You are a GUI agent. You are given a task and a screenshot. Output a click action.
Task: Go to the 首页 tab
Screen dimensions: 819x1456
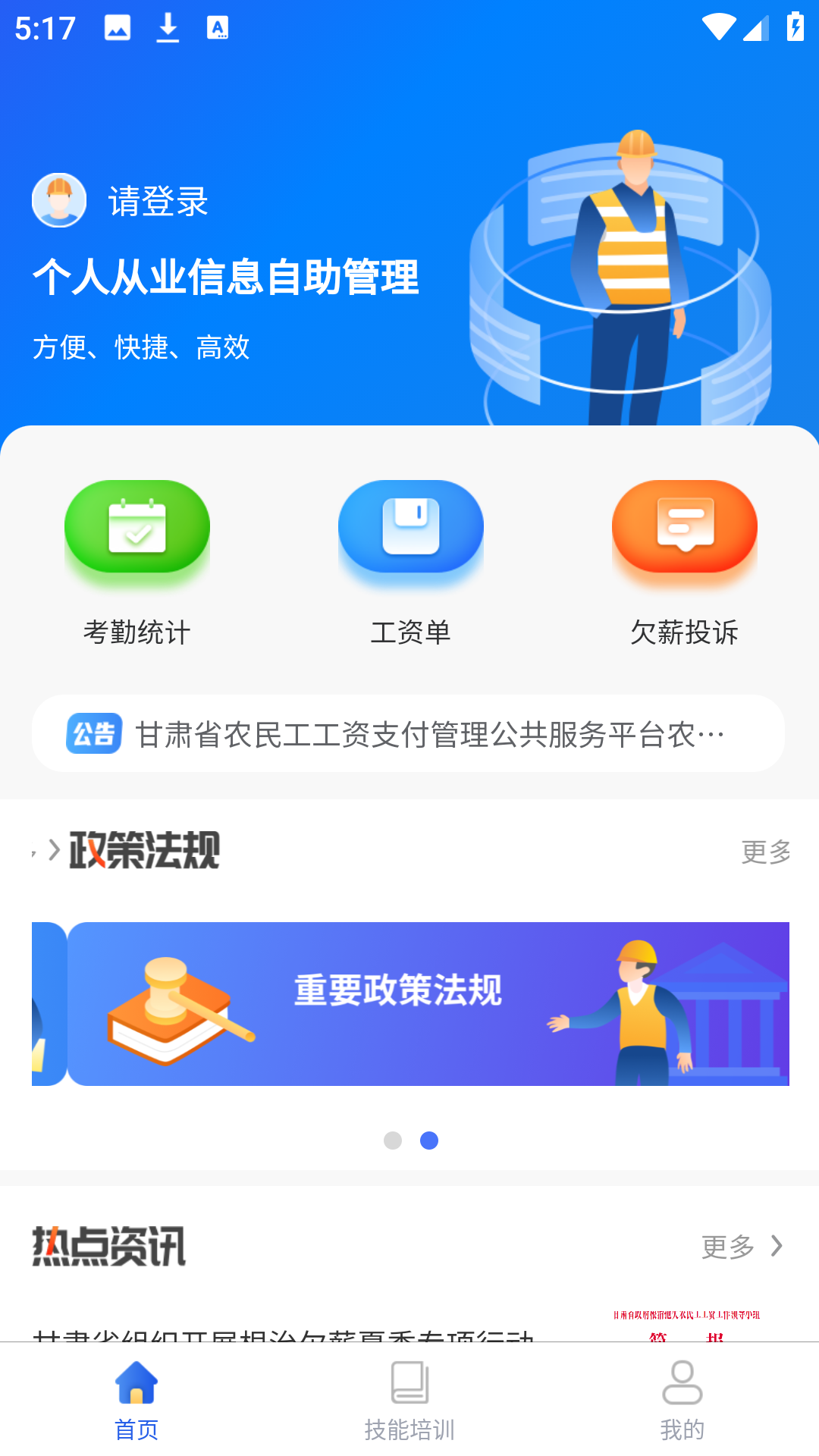coord(136,1400)
